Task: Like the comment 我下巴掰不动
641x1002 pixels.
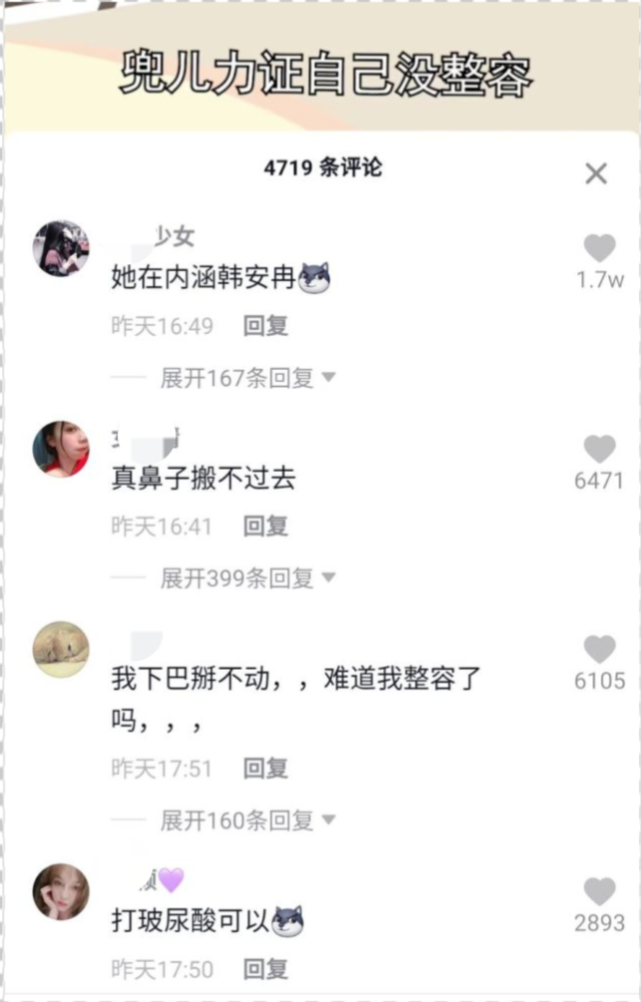Action: (599, 649)
